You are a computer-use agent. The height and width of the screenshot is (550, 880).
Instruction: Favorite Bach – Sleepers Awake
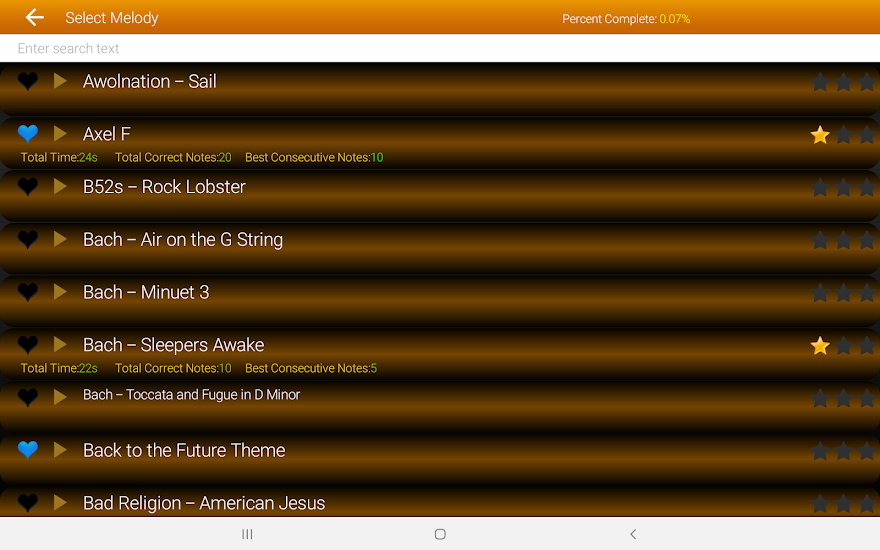coord(28,345)
